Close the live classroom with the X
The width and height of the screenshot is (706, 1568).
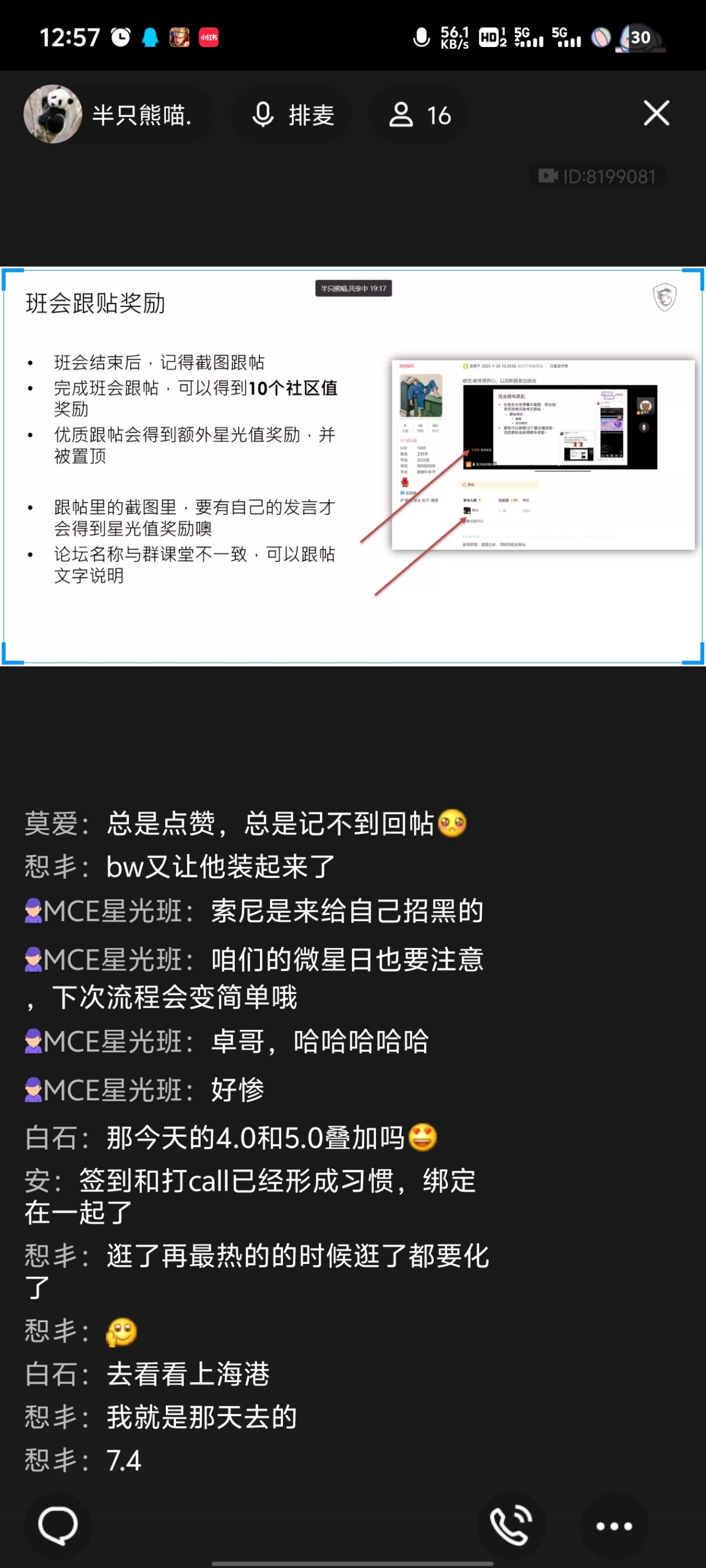pyautogui.click(x=656, y=114)
